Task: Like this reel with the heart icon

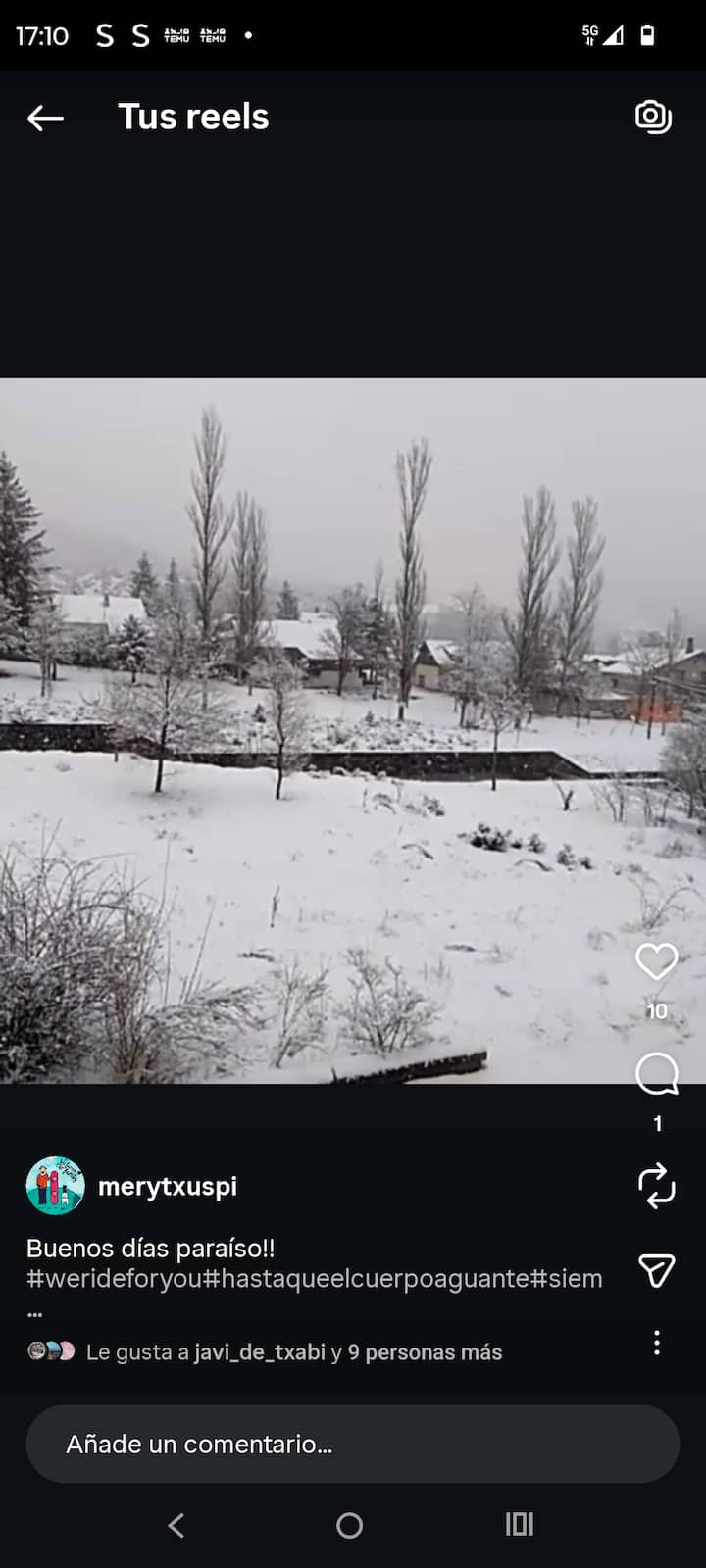Action: click(656, 961)
